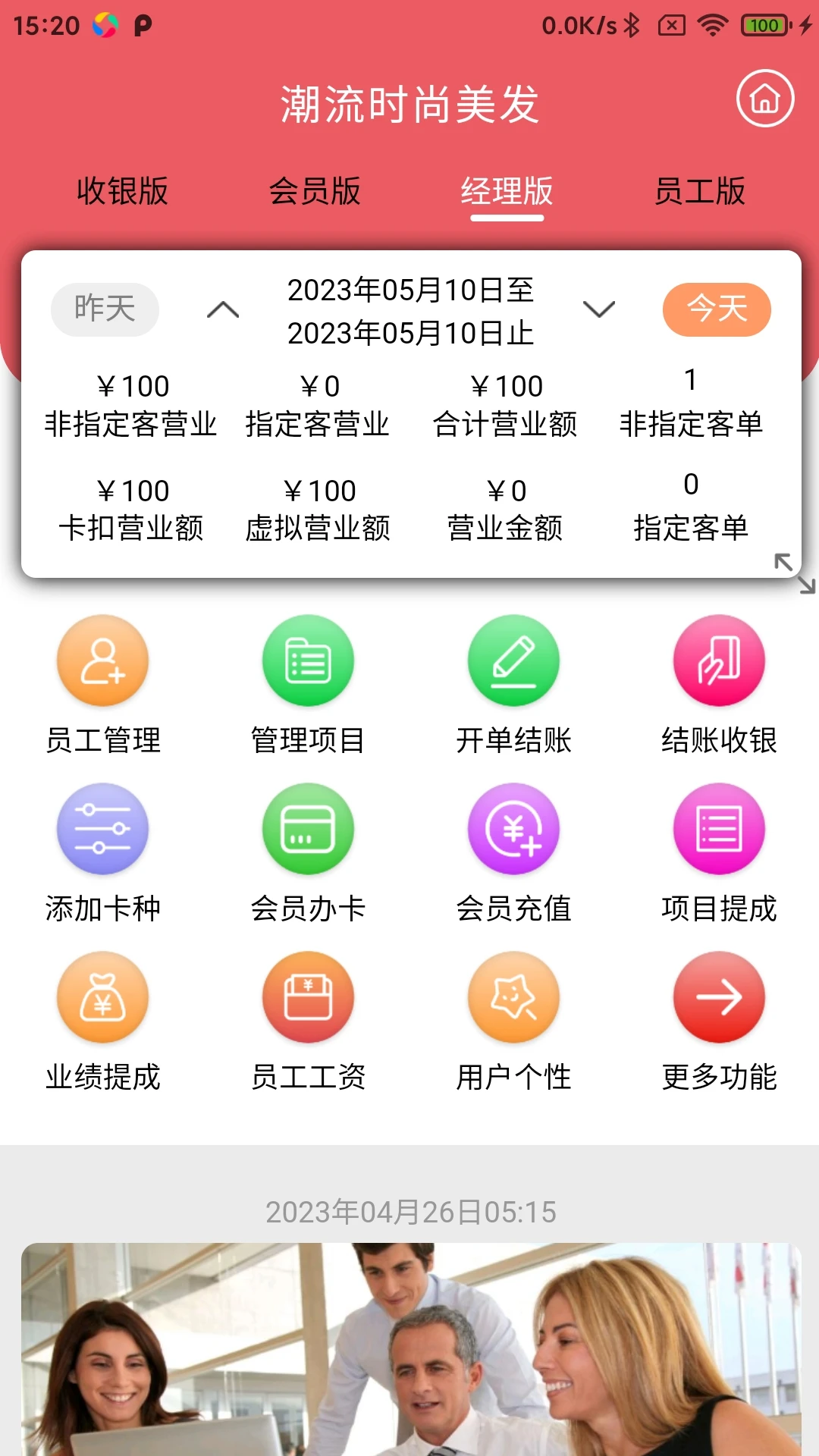Collapse date range with up chevron
The height and width of the screenshot is (1456, 819).
[x=222, y=309]
